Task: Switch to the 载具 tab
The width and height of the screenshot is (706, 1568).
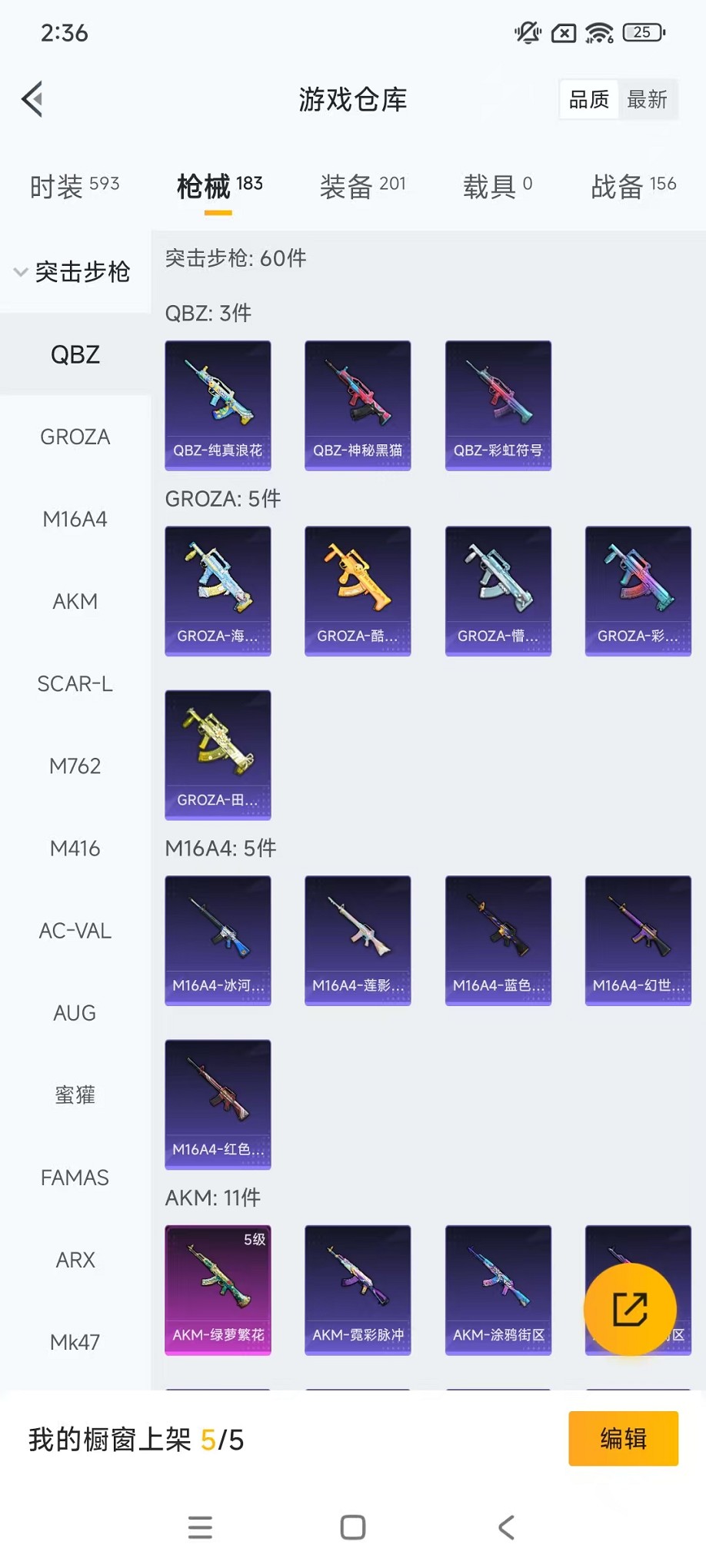Action: [x=497, y=186]
